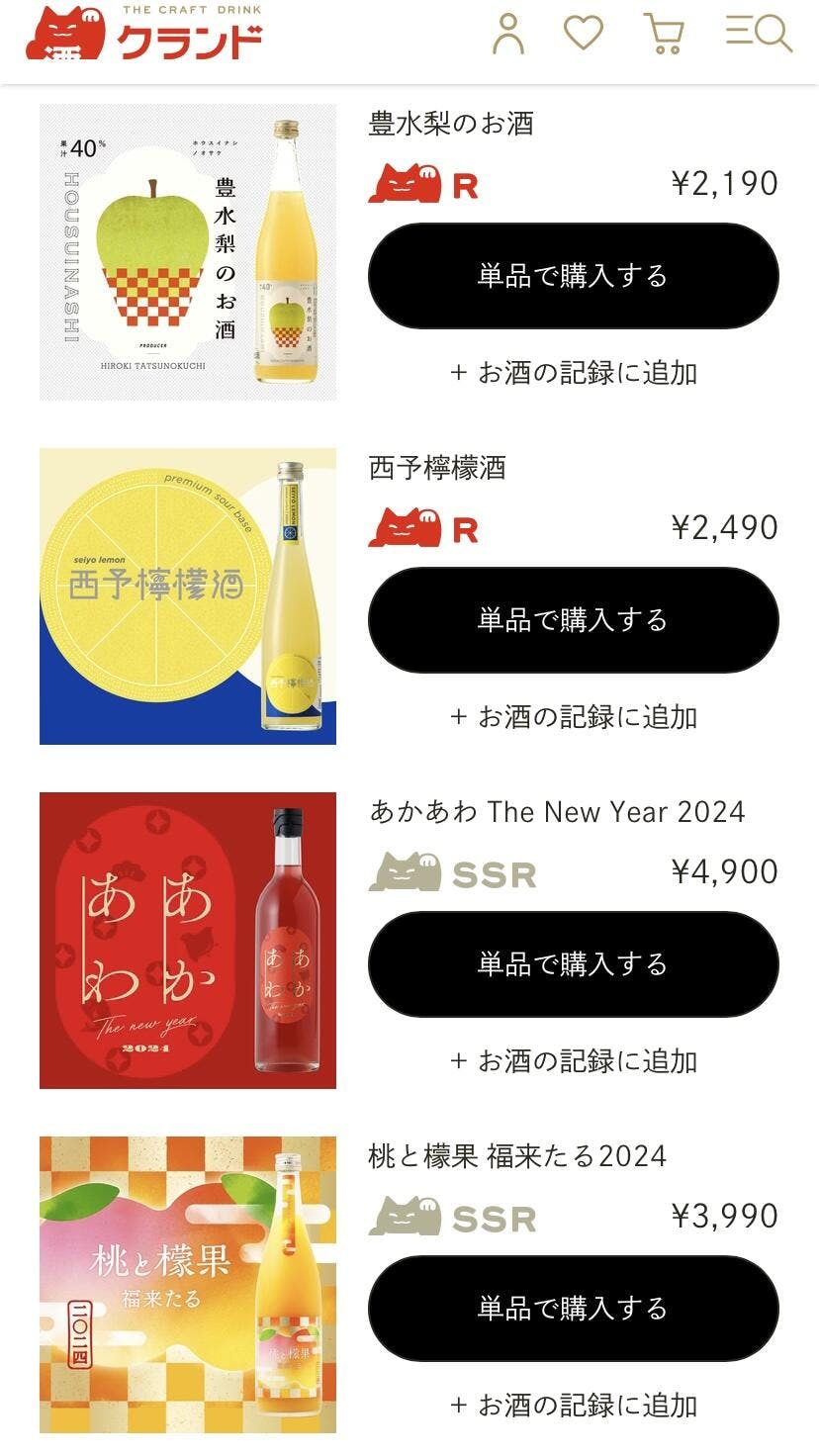The image size is (819, 1456).
Task: Open the menu and search icon
Action: click(759, 33)
